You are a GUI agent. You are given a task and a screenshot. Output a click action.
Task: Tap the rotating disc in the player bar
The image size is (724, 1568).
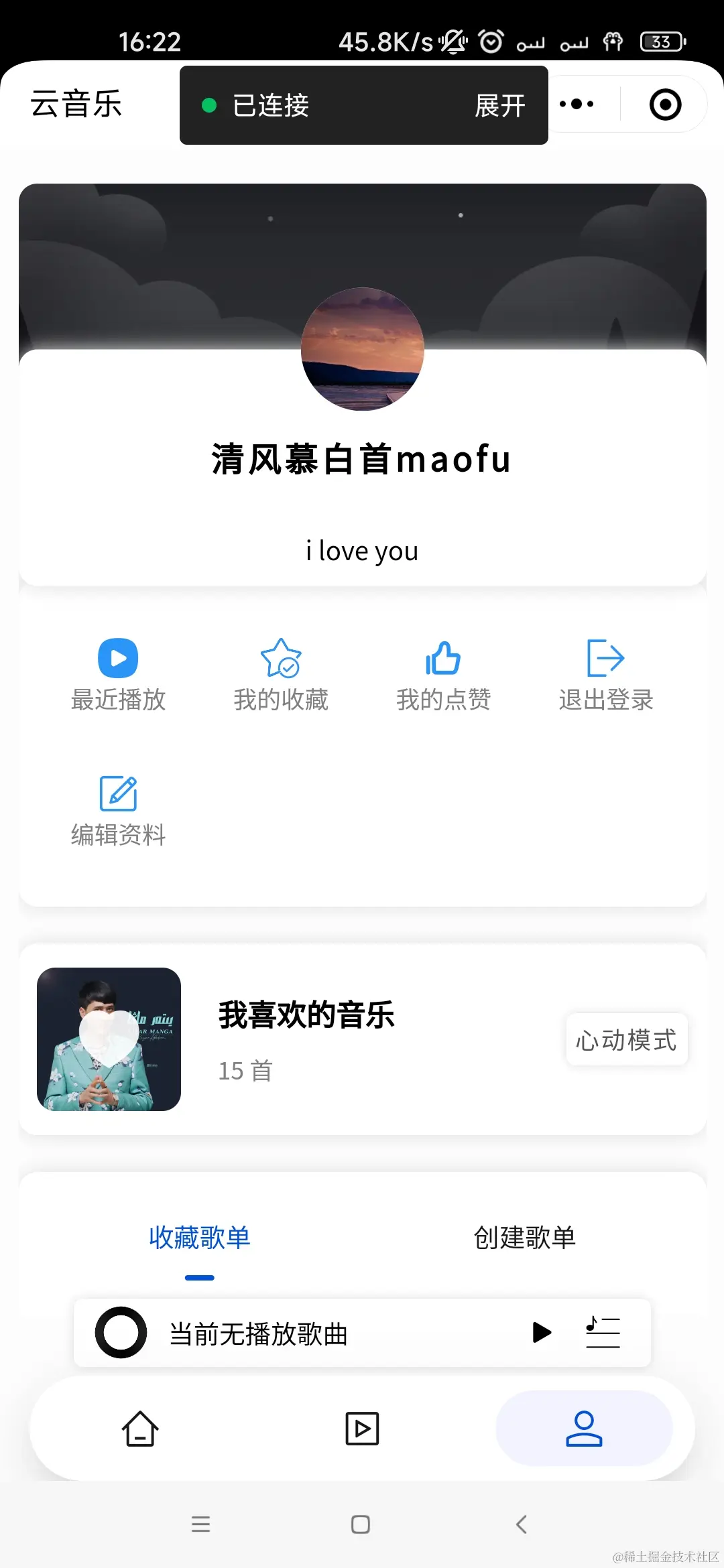tap(121, 1332)
